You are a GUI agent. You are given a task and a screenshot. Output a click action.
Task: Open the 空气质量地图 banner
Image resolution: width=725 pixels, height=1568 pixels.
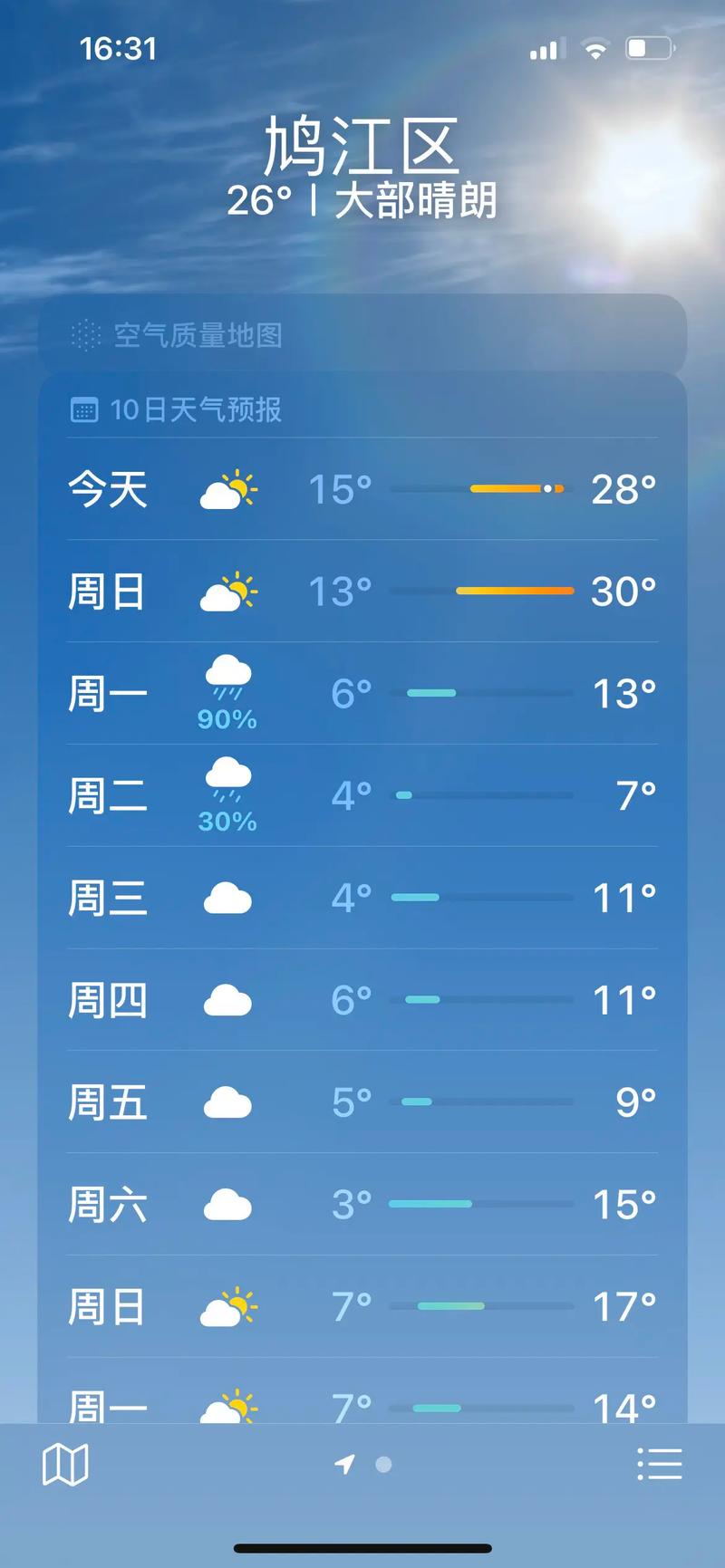[362, 336]
